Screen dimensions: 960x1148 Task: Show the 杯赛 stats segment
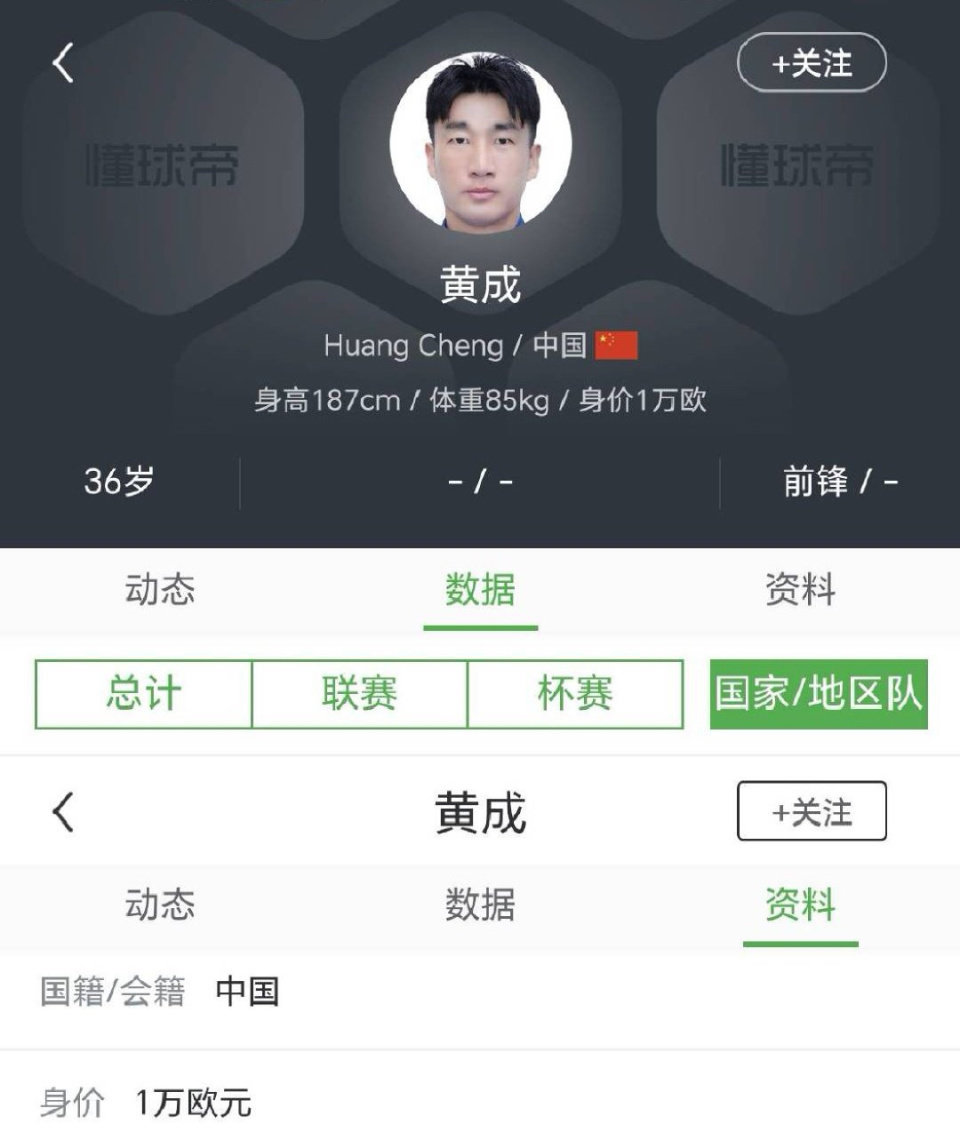point(575,693)
